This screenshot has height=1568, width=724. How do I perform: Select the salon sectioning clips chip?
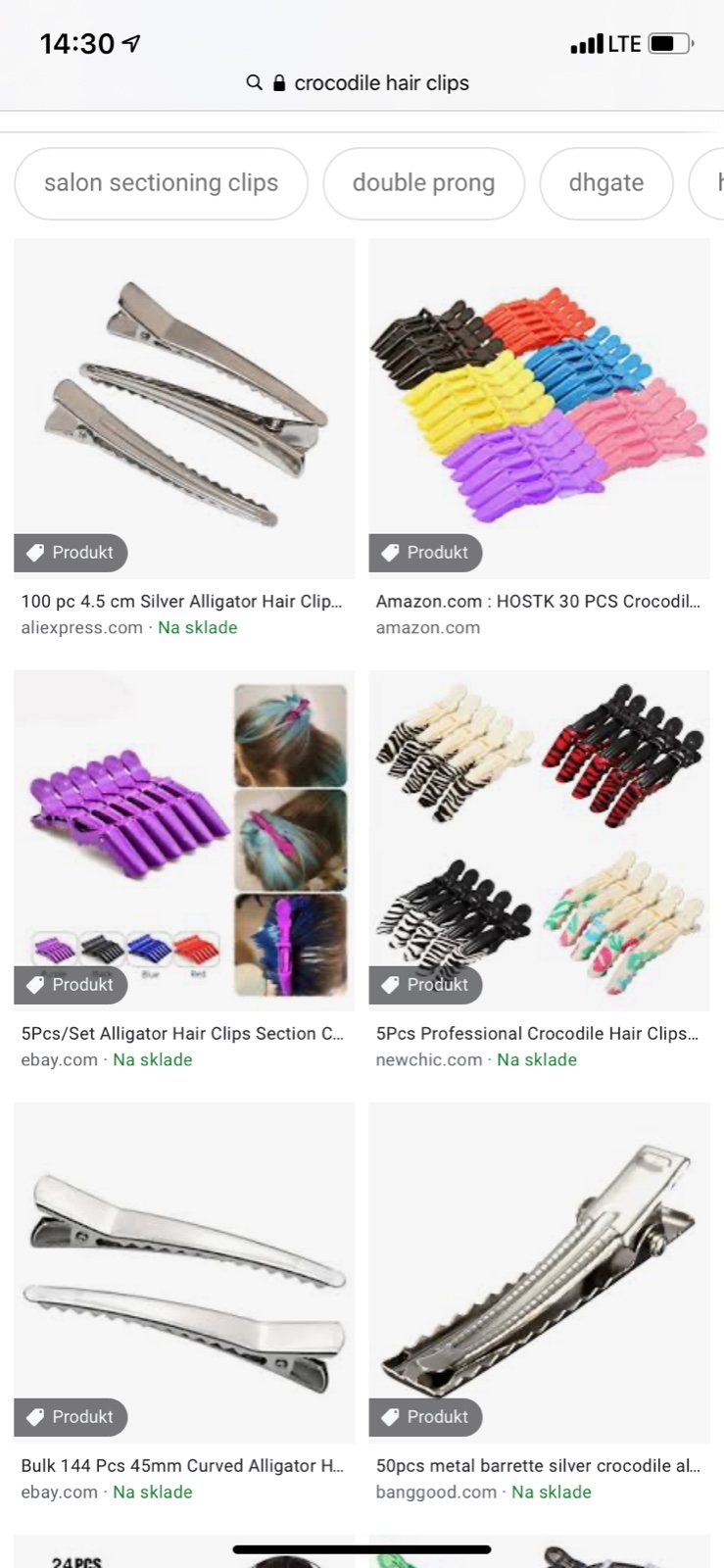tap(162, 183)
